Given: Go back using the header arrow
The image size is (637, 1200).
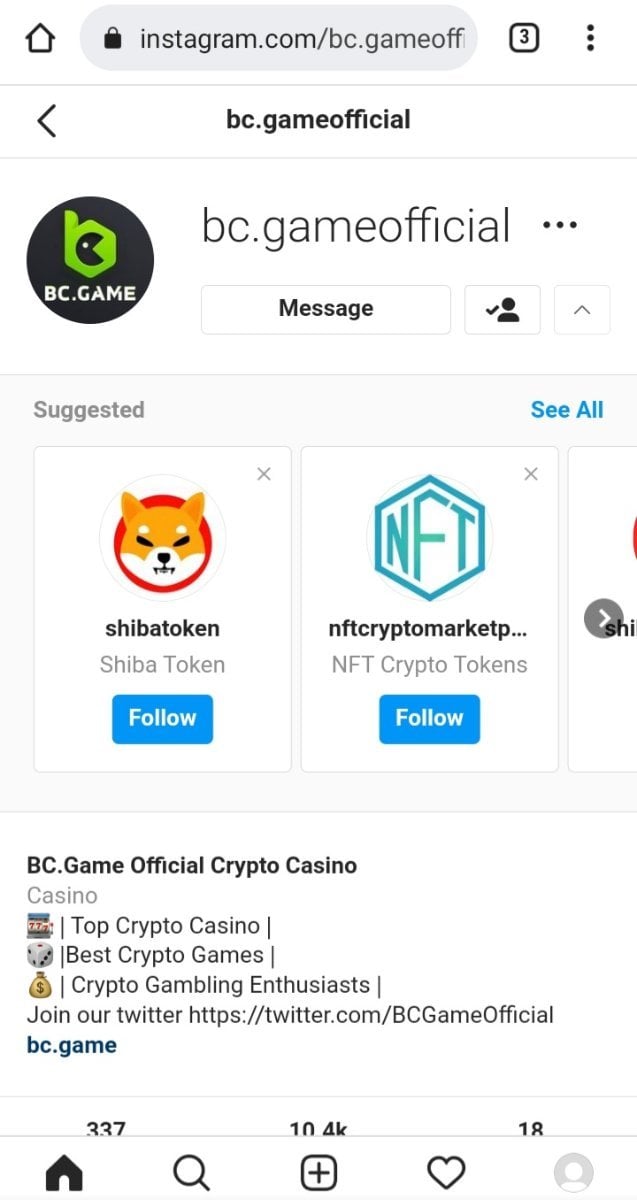Looking at the screenshot, I should pyautogui.click(x=46, y=121).
